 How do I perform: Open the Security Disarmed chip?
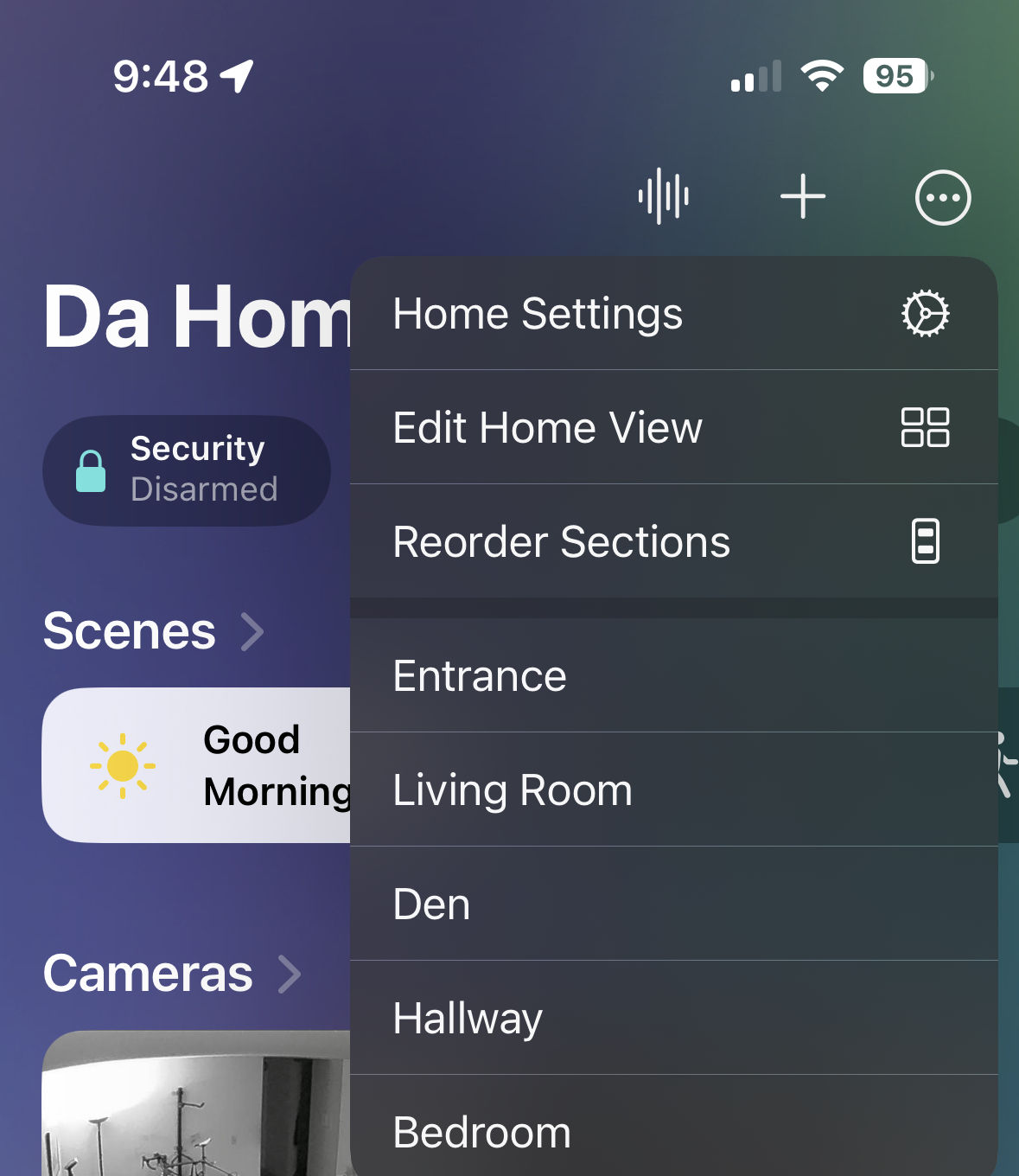point(186,470)
